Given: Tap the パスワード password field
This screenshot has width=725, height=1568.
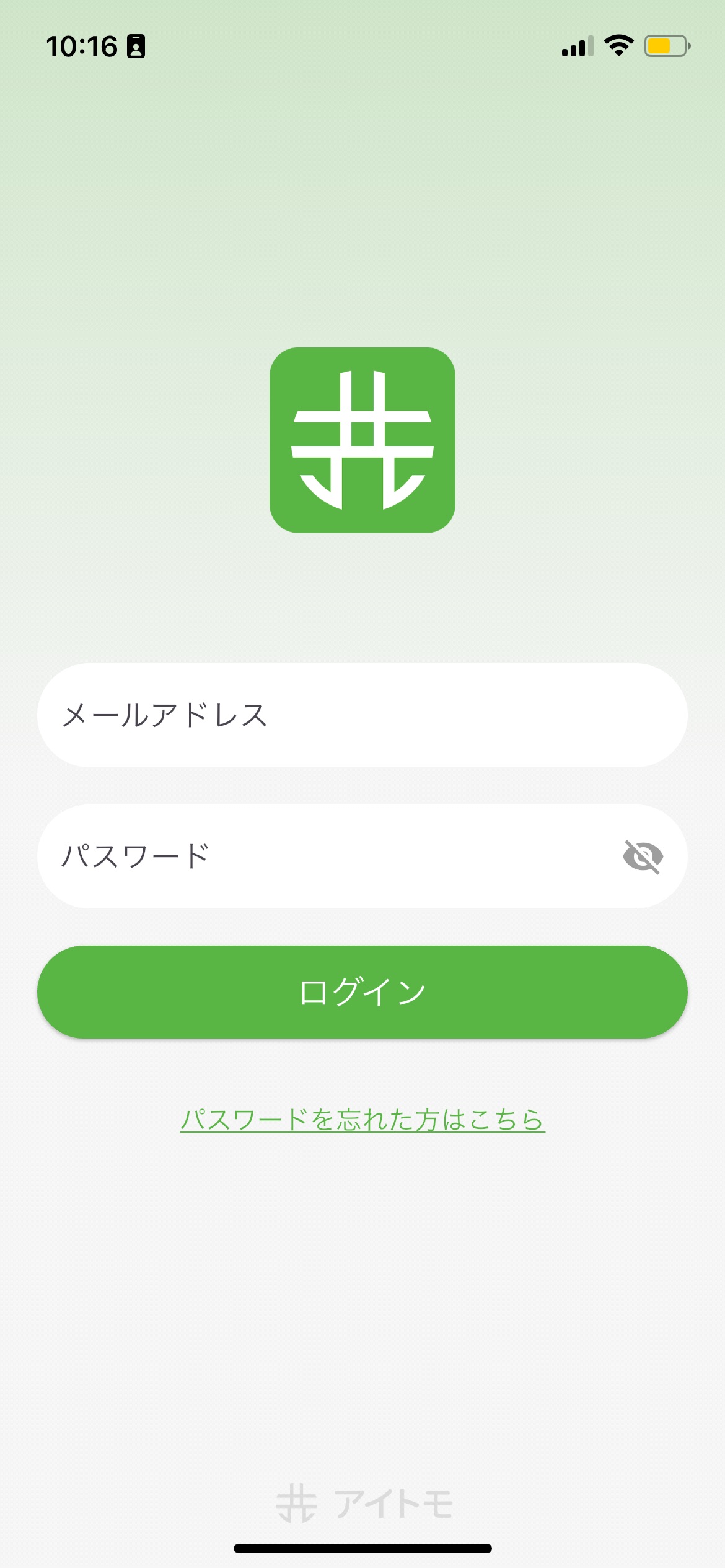Looking at the screenshot, I should [x=322, y=856].
